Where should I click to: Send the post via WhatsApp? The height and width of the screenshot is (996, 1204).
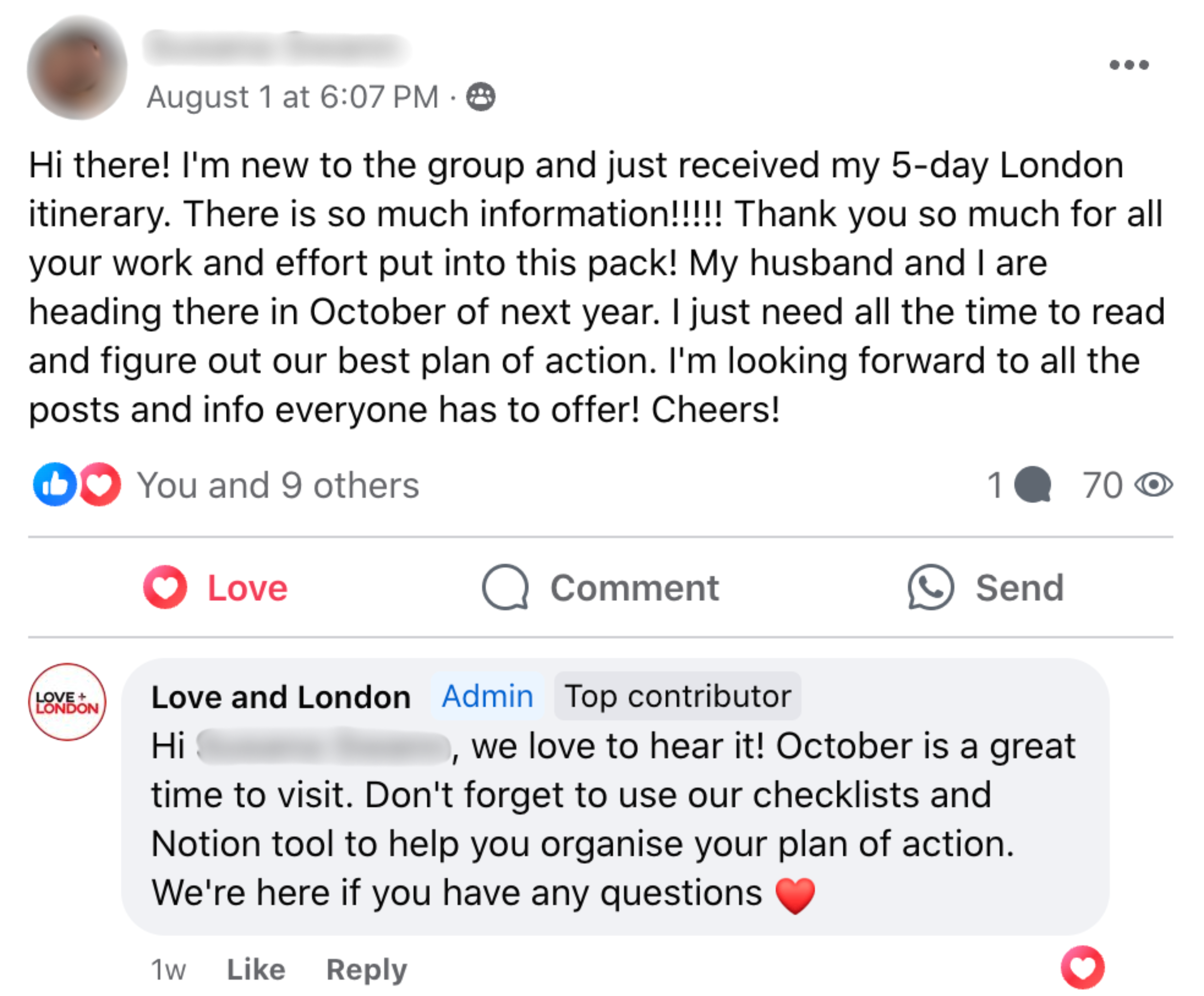coord(986,588)
